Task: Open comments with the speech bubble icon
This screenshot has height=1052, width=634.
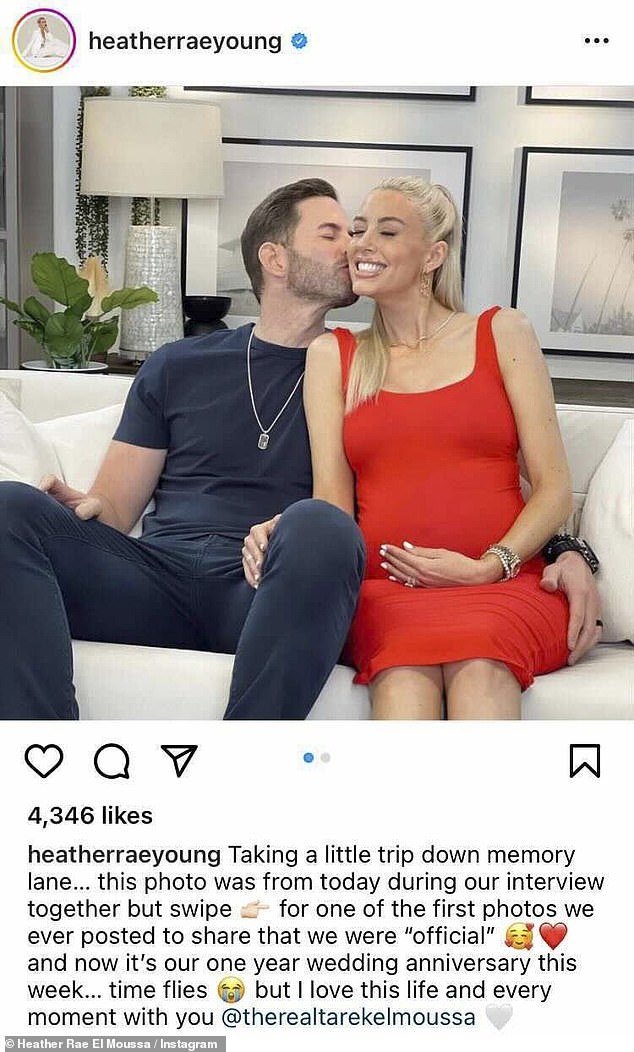Action: point(111,761)
